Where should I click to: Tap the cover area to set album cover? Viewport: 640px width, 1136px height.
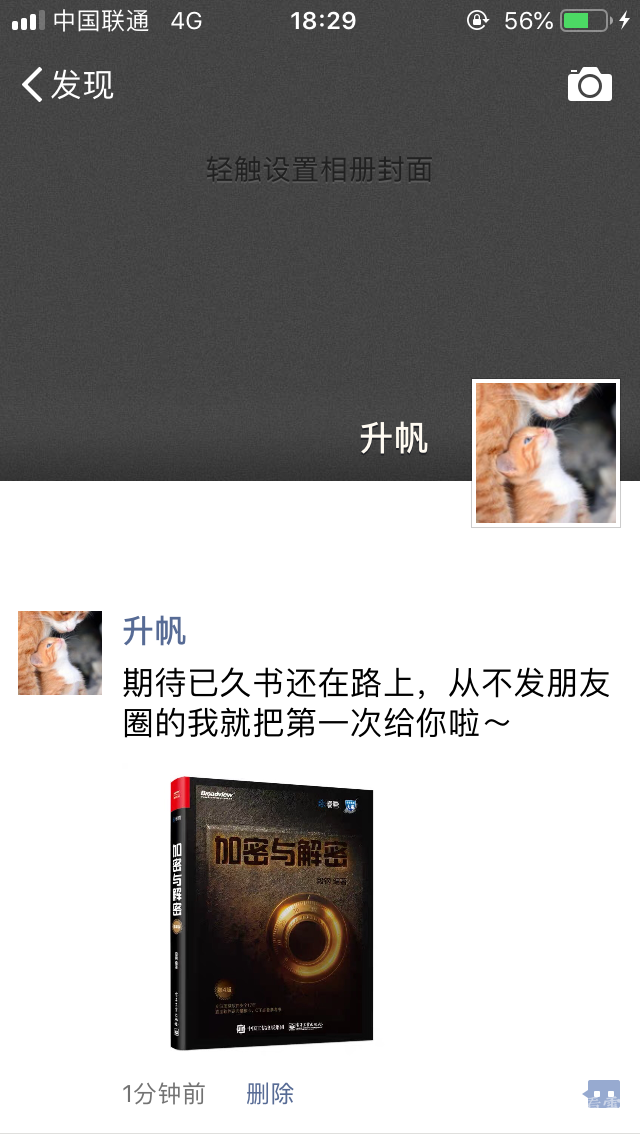319,170
